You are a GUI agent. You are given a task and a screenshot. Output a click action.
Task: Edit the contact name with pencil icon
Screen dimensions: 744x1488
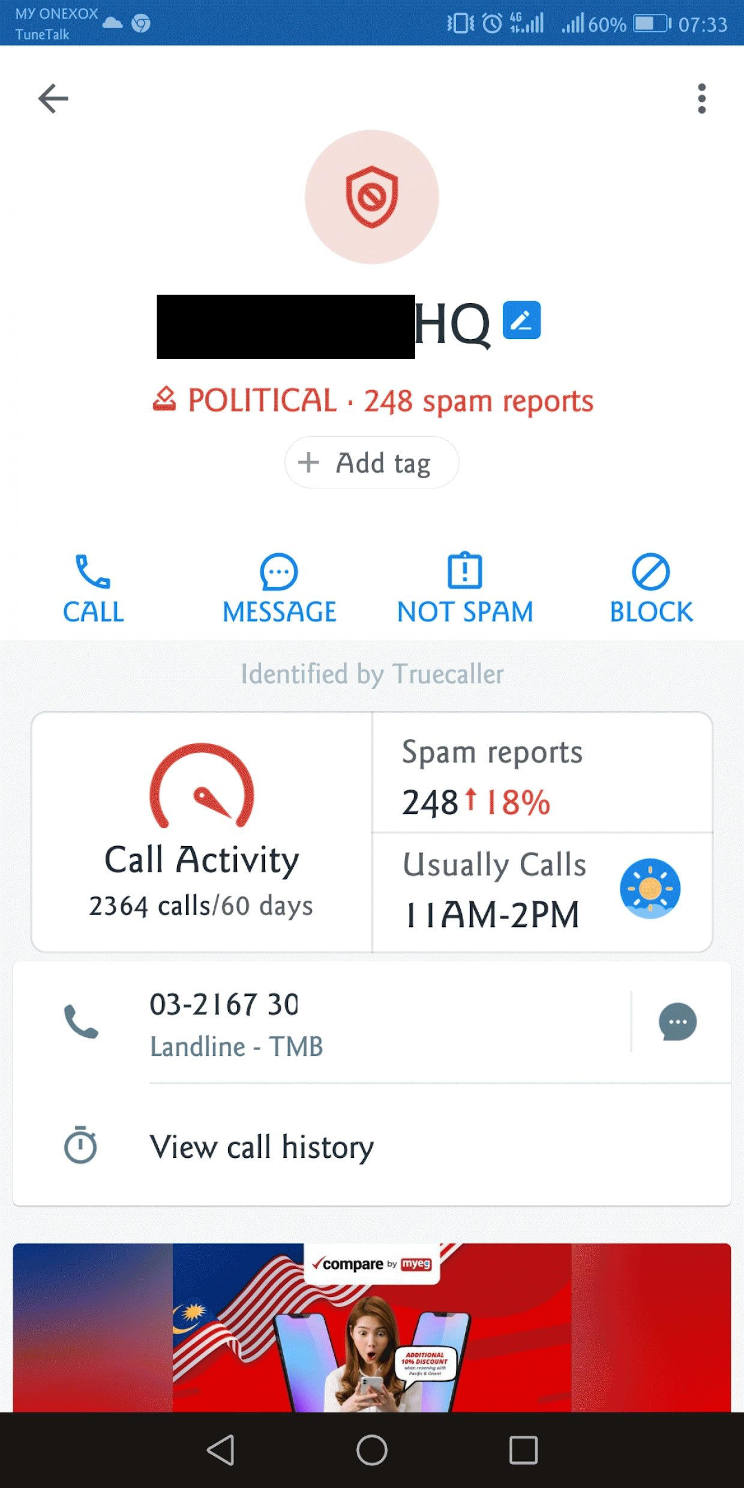(521, 321)
